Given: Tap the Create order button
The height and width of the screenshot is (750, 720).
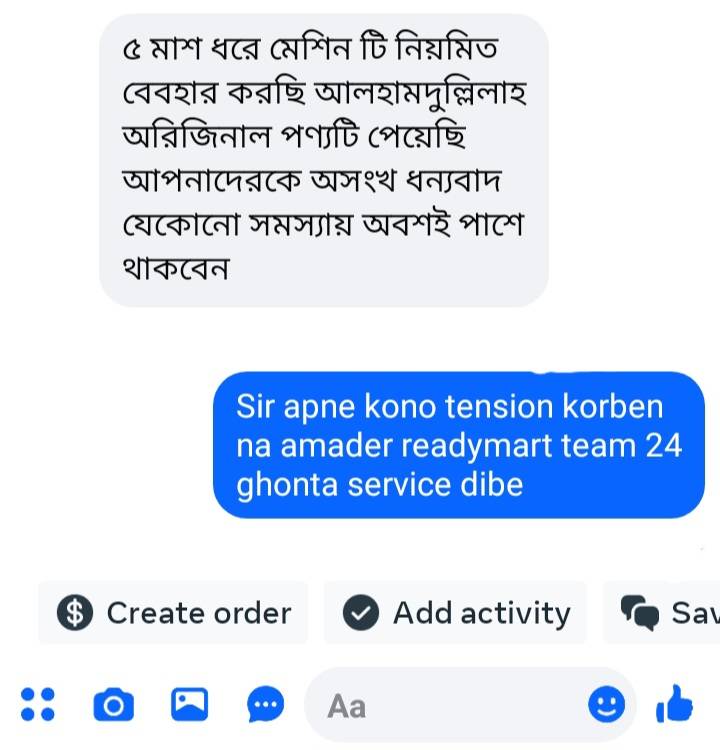Looking at the screenshot, I should [x=173, y=613].
